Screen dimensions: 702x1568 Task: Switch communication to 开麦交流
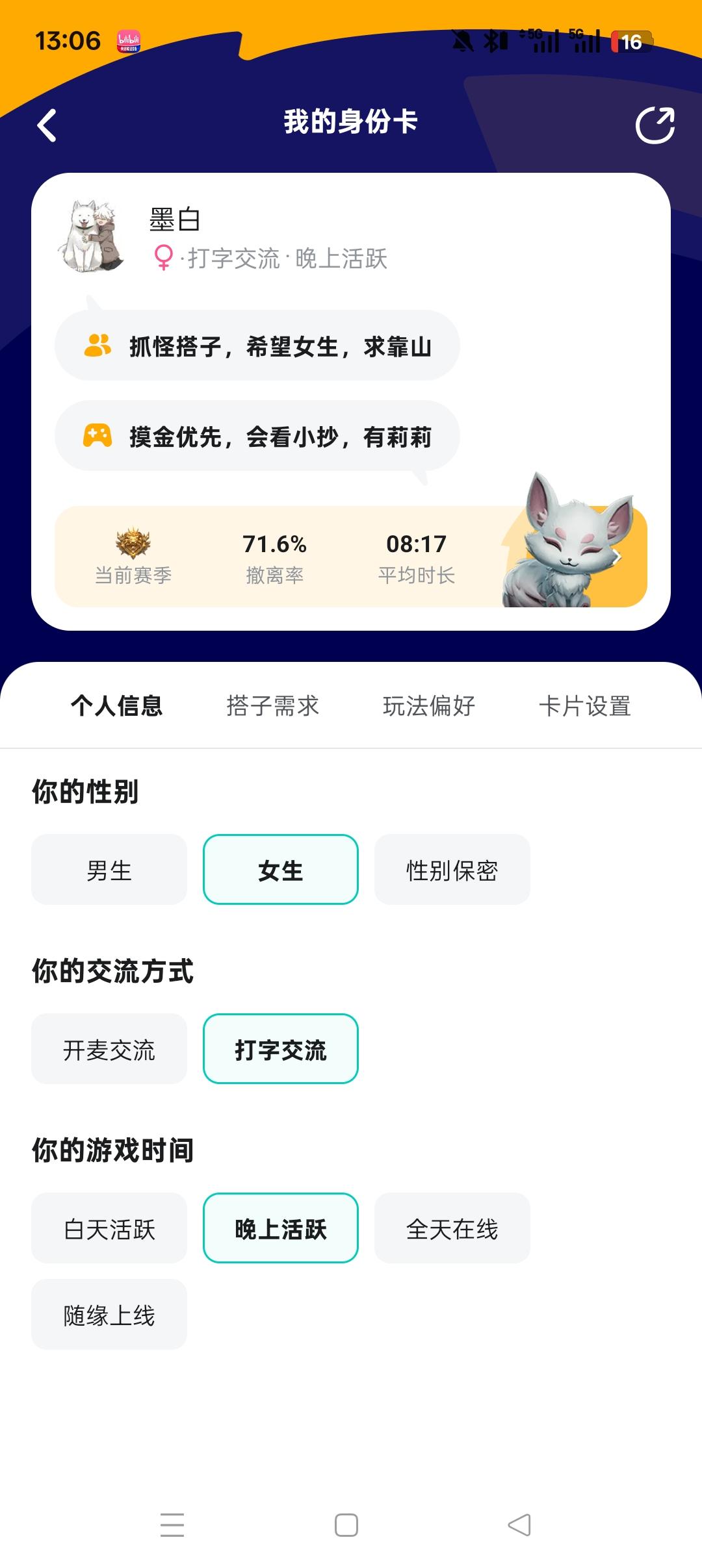tap(108, 1048)
